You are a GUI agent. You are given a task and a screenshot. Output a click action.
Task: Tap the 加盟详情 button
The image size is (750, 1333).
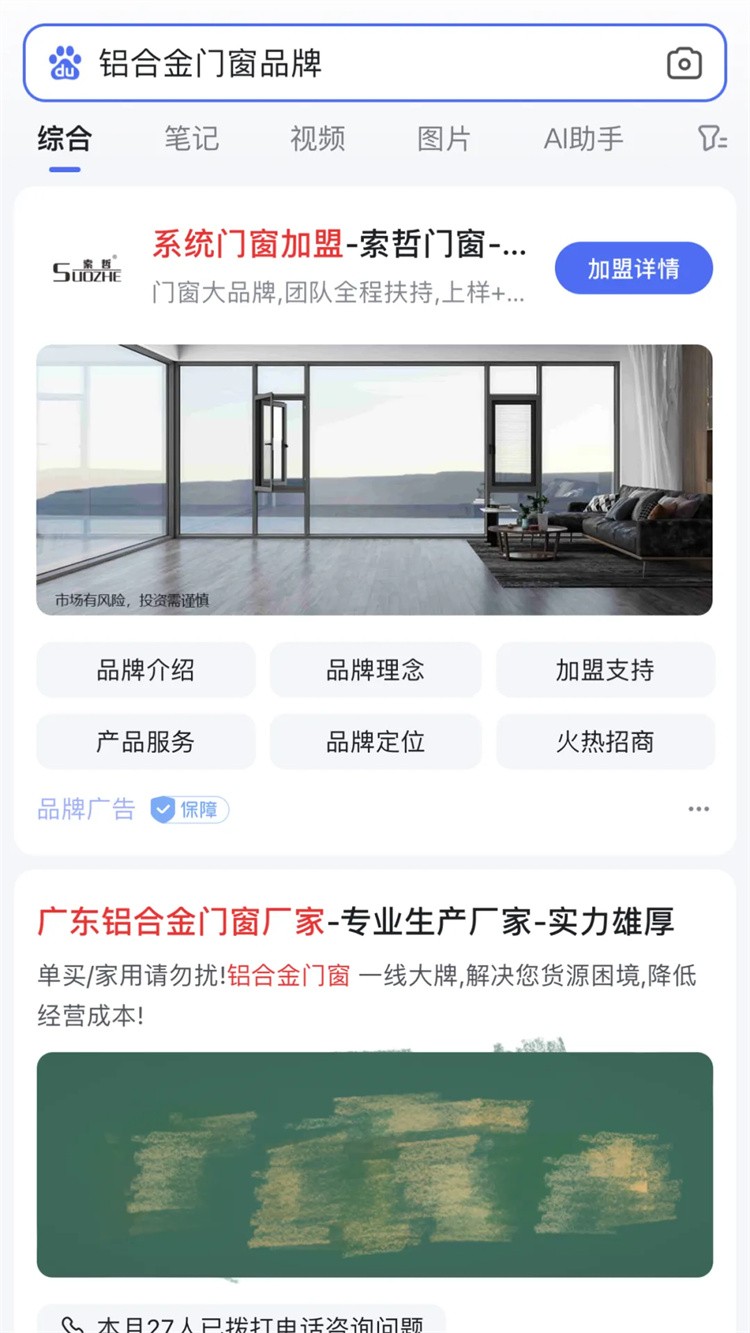633,268
